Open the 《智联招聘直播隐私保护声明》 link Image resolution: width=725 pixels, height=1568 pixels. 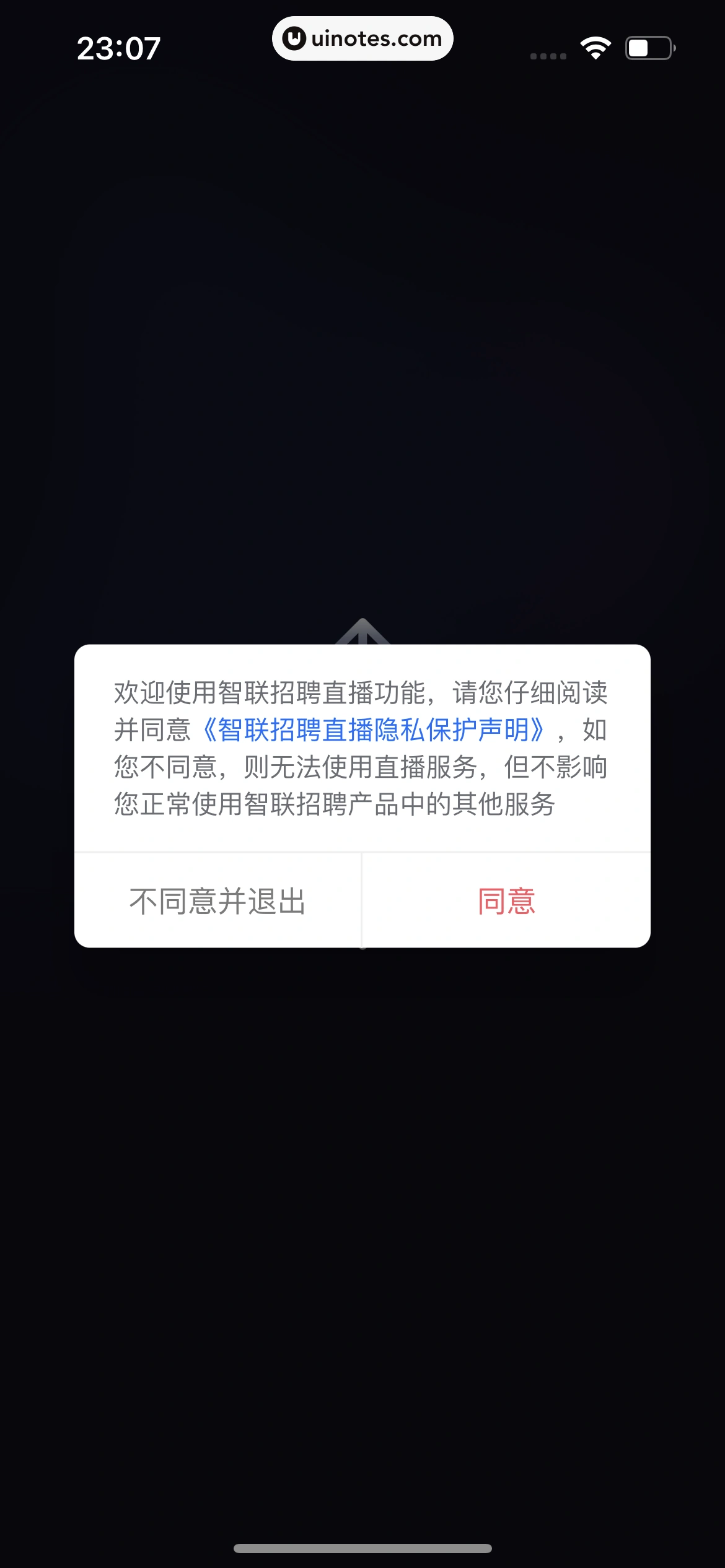[374, 730]
